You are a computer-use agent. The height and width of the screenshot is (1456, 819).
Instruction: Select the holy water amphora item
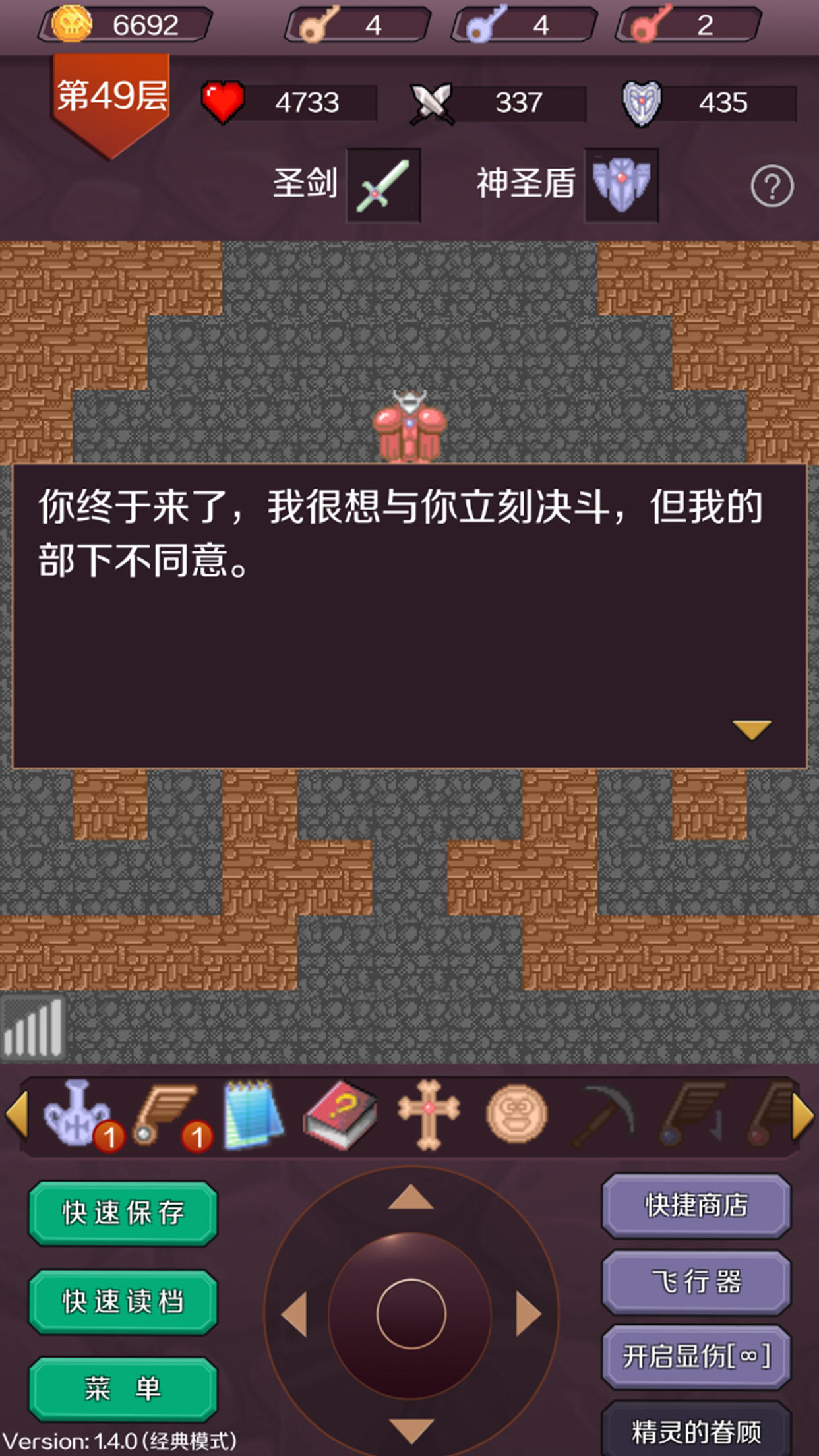click(x=75, y=1114)
